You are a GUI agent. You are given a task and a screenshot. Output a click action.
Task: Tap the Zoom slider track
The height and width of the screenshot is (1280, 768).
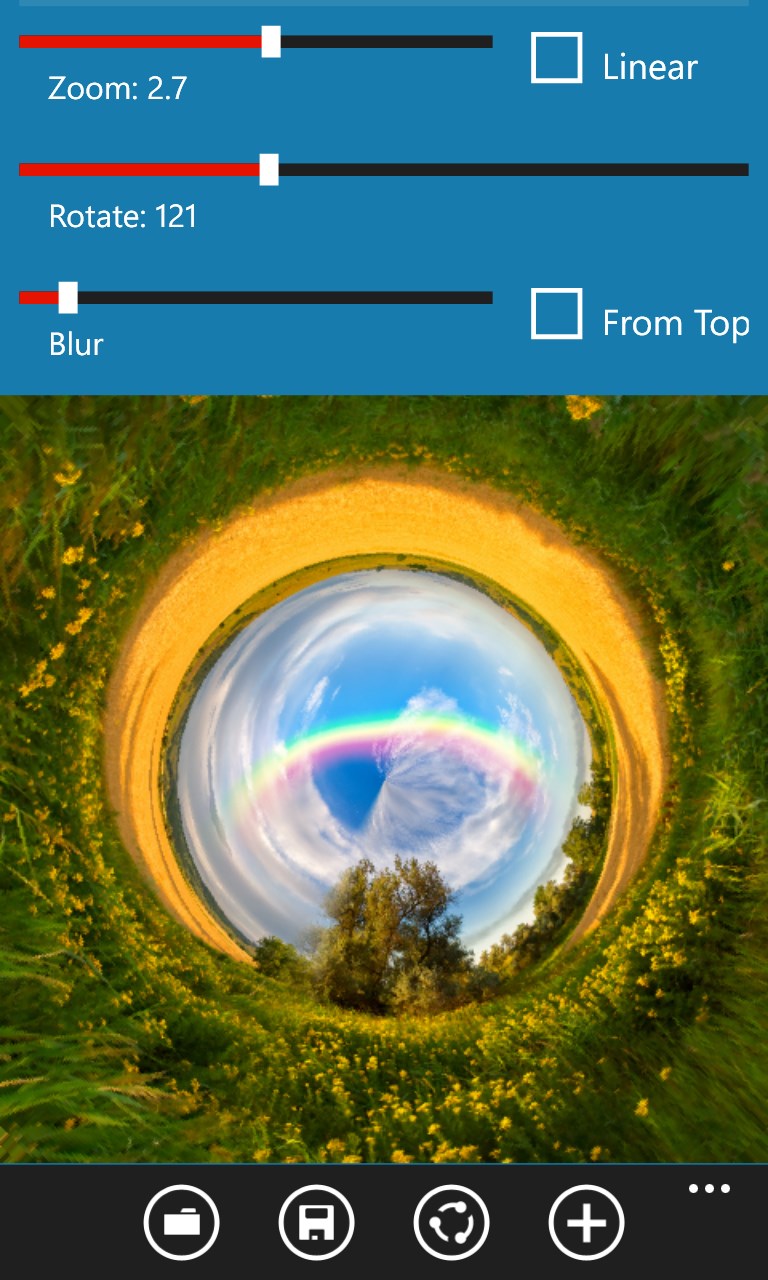[380, 42]
